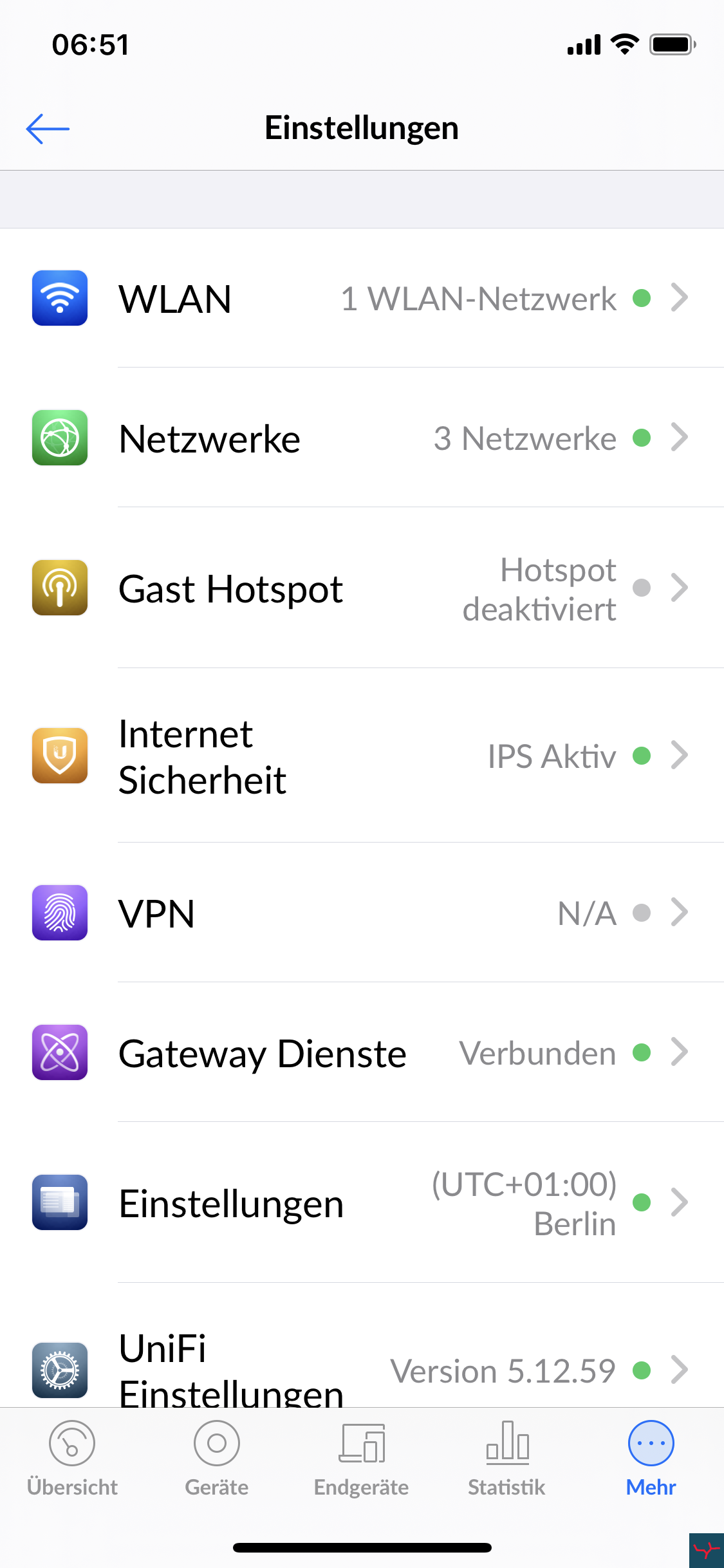Open the VPN row
The width and height of the screenshot is (724, 1568).
click(362, 913)
